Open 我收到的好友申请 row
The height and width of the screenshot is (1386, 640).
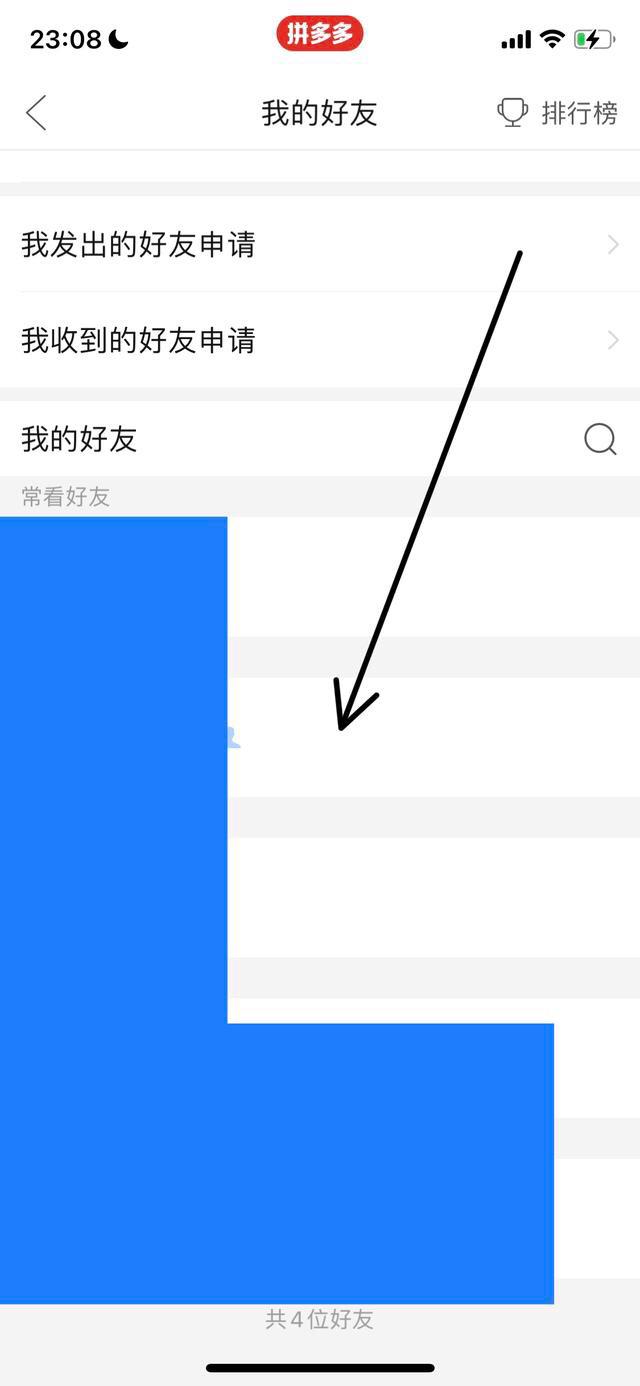(320, 341)
